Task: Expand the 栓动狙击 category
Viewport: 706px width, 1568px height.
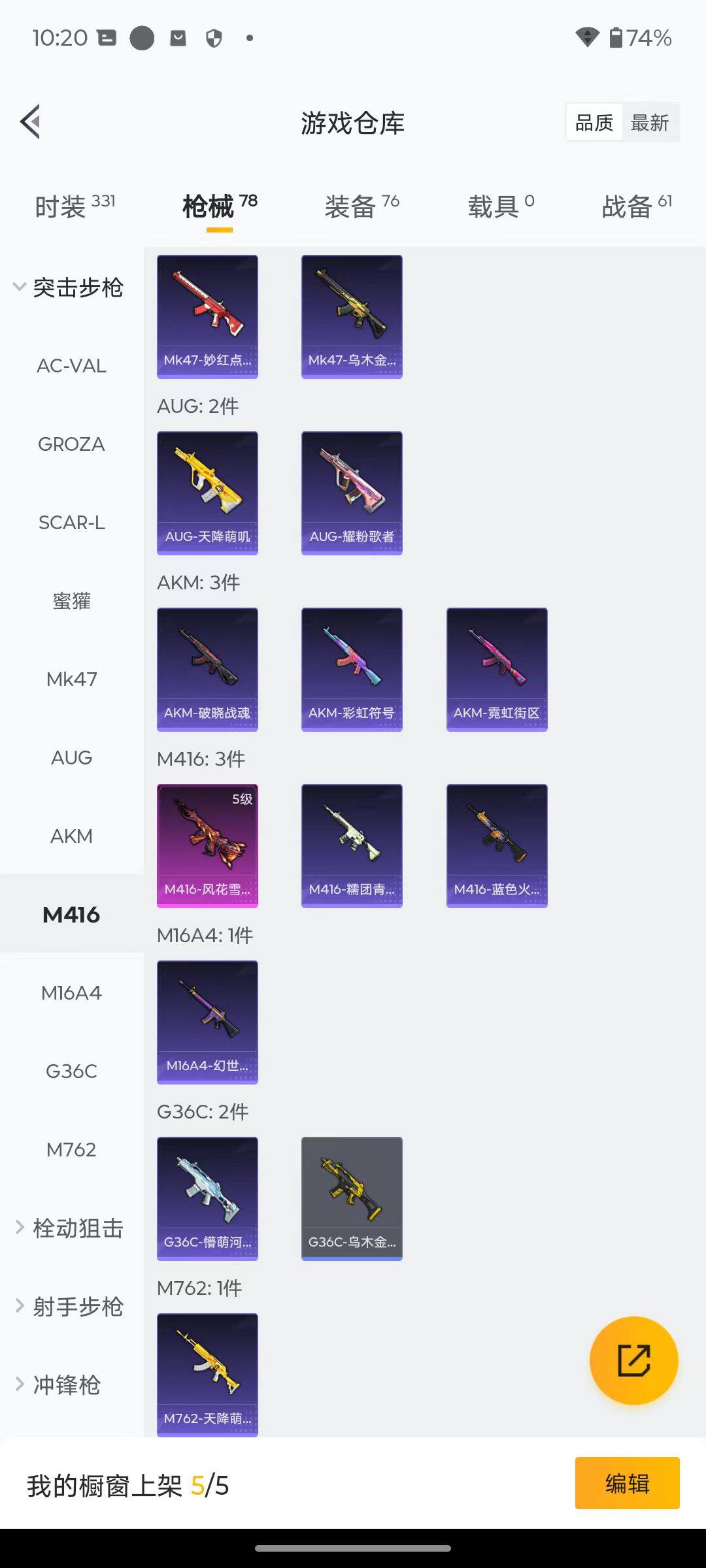Action: pyautogui.click(x=69, y=1228)
